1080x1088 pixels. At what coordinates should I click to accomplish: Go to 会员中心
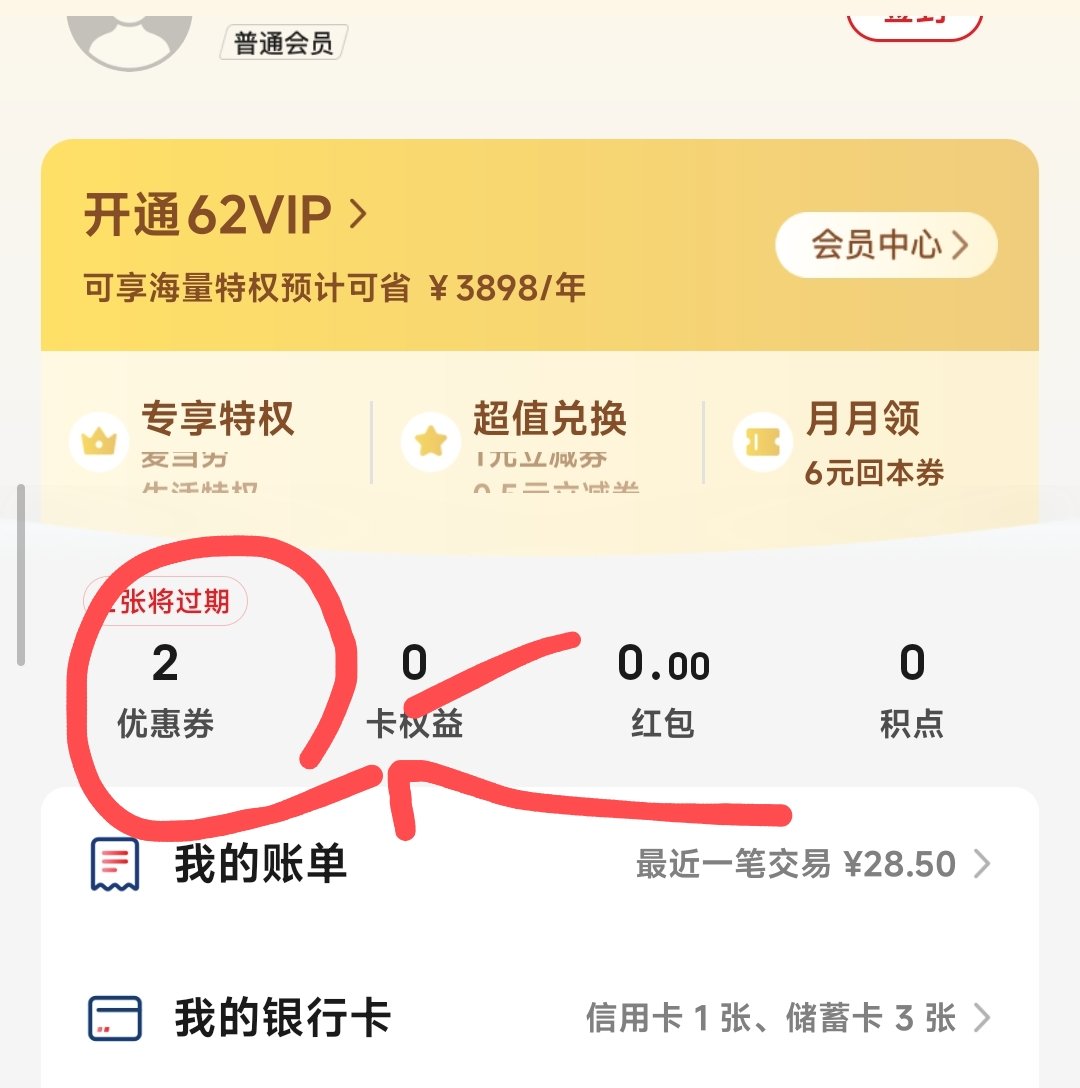coord(886,245)
